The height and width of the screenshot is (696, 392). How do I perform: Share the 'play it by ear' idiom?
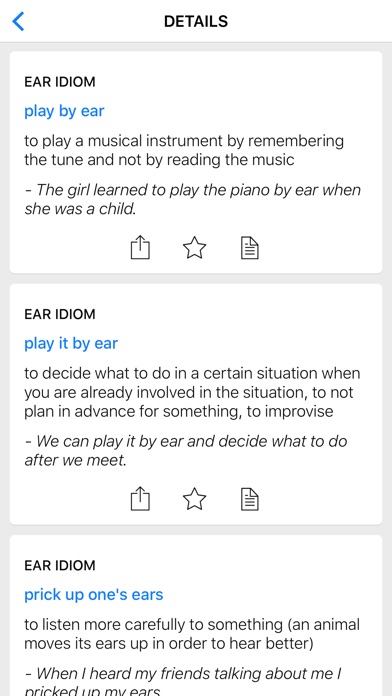[140, 499]
